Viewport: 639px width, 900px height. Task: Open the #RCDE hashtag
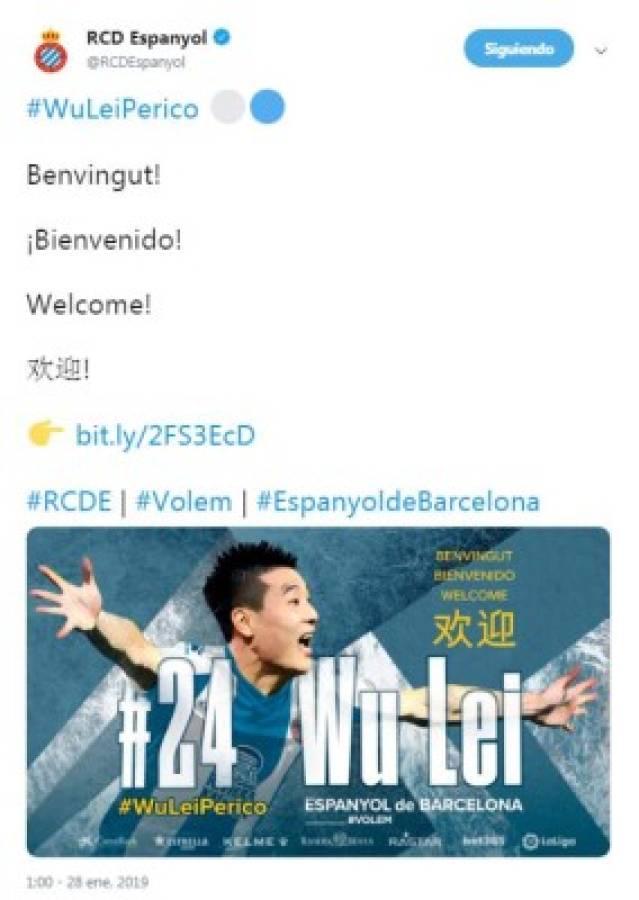click(68, 501)
